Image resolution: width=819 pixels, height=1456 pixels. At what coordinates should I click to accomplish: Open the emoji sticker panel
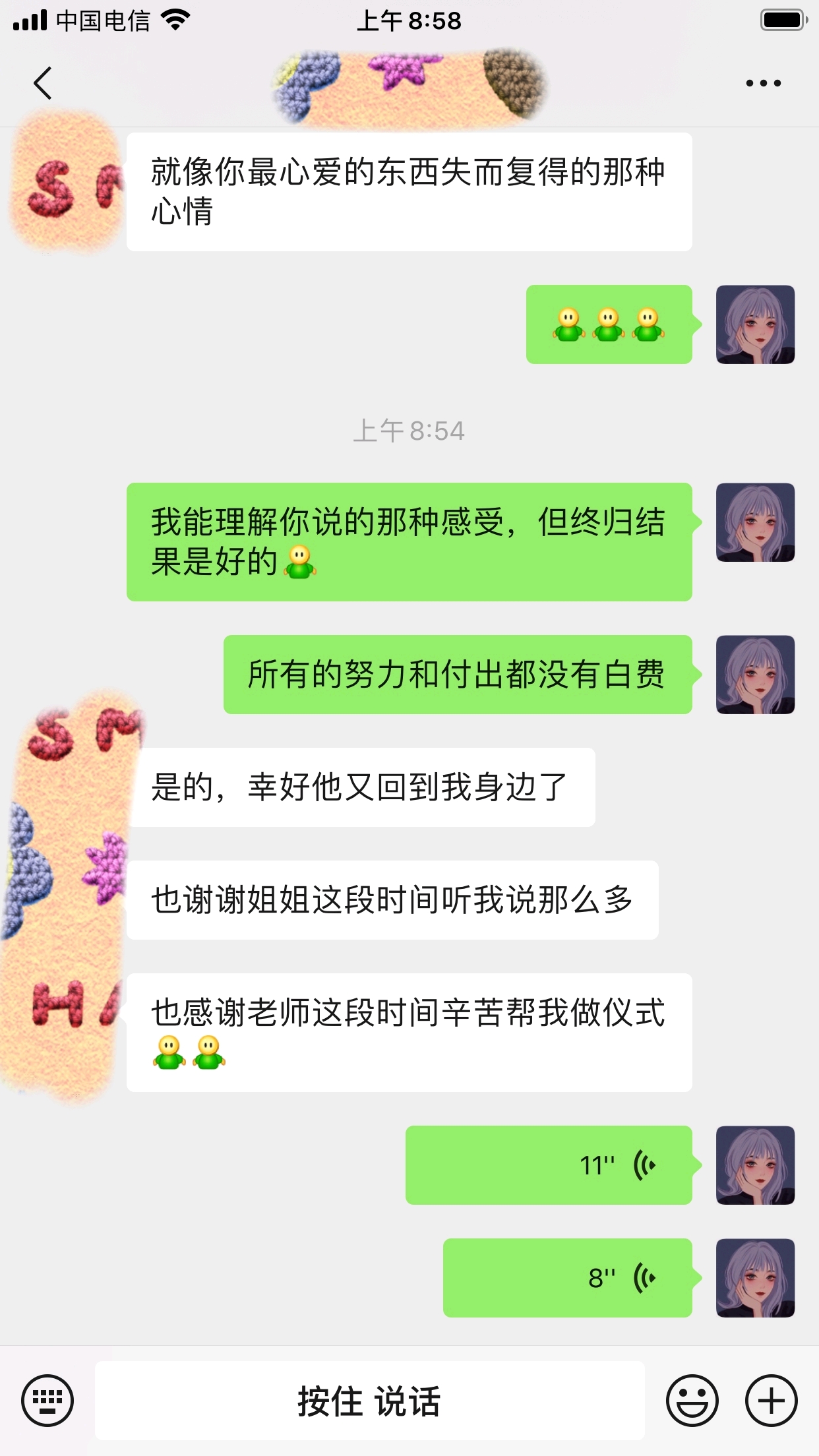click(x=692, y=1401)
